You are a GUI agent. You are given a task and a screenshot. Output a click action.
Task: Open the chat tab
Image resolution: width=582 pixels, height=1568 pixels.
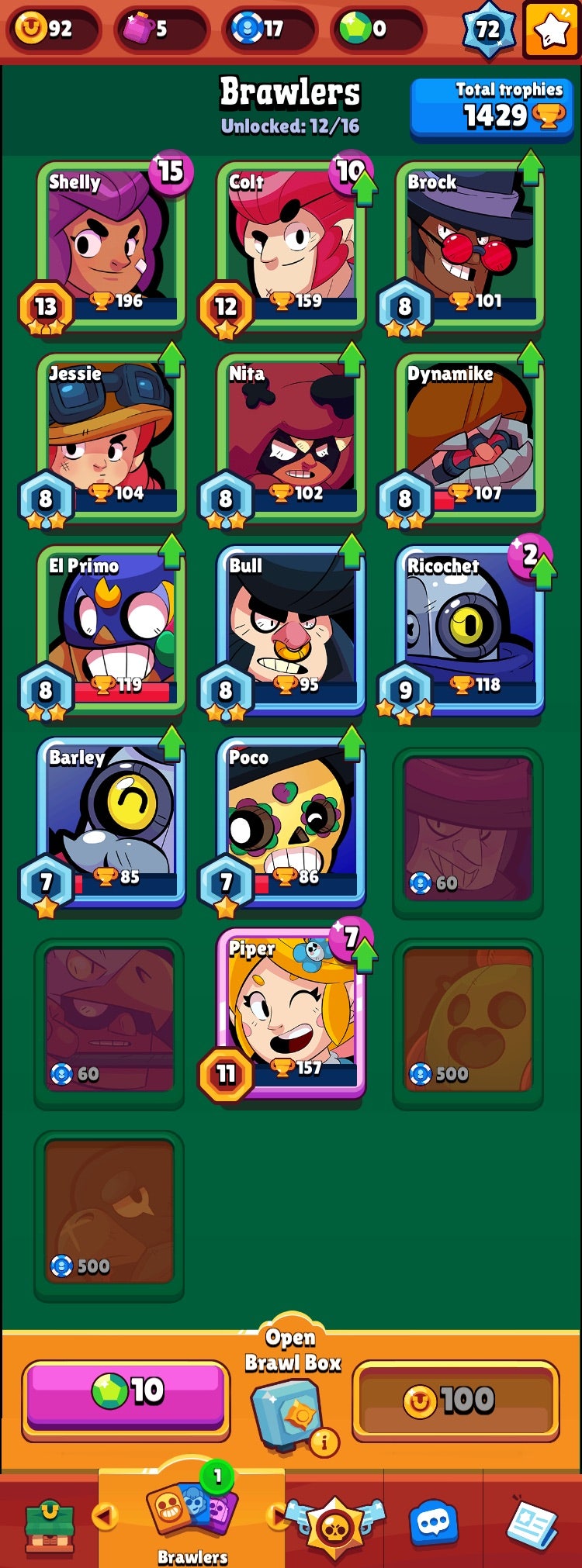[x=433, y=1523]
